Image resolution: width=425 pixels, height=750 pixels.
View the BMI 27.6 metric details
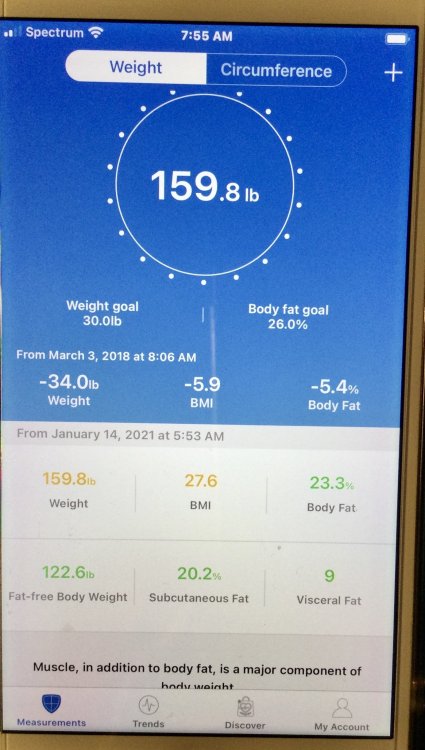tap(201, 492)
